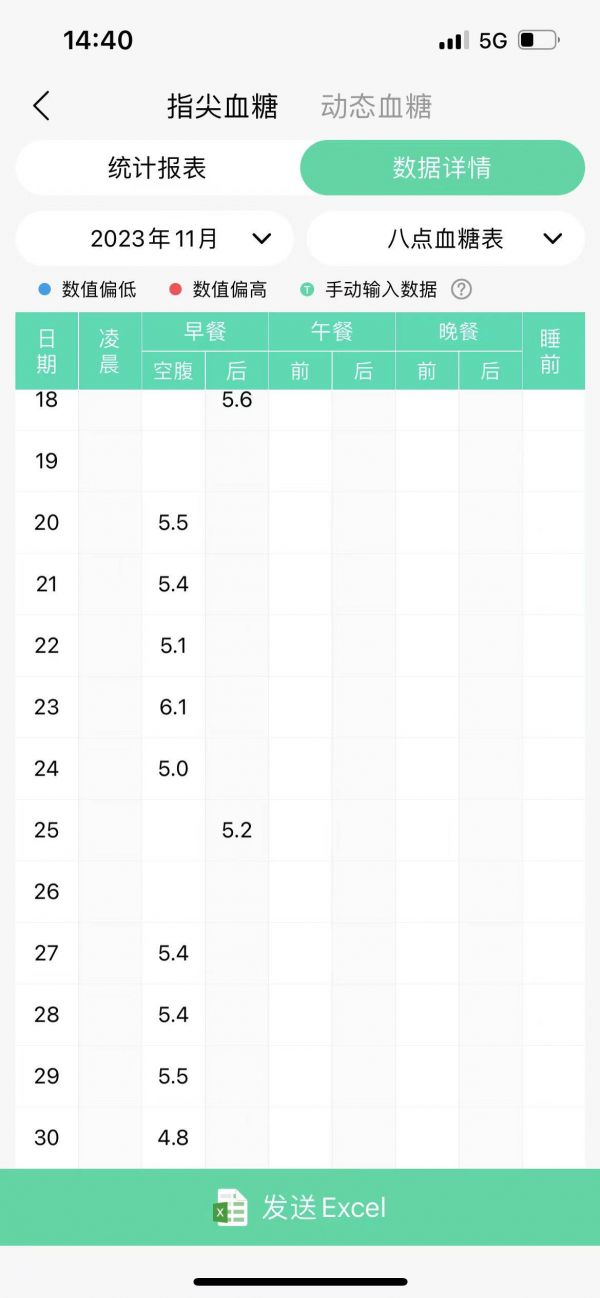Tap the 发送 Excel button
The width and height of the screenshot is (600, 1298).
click(x=300, y=1207)
